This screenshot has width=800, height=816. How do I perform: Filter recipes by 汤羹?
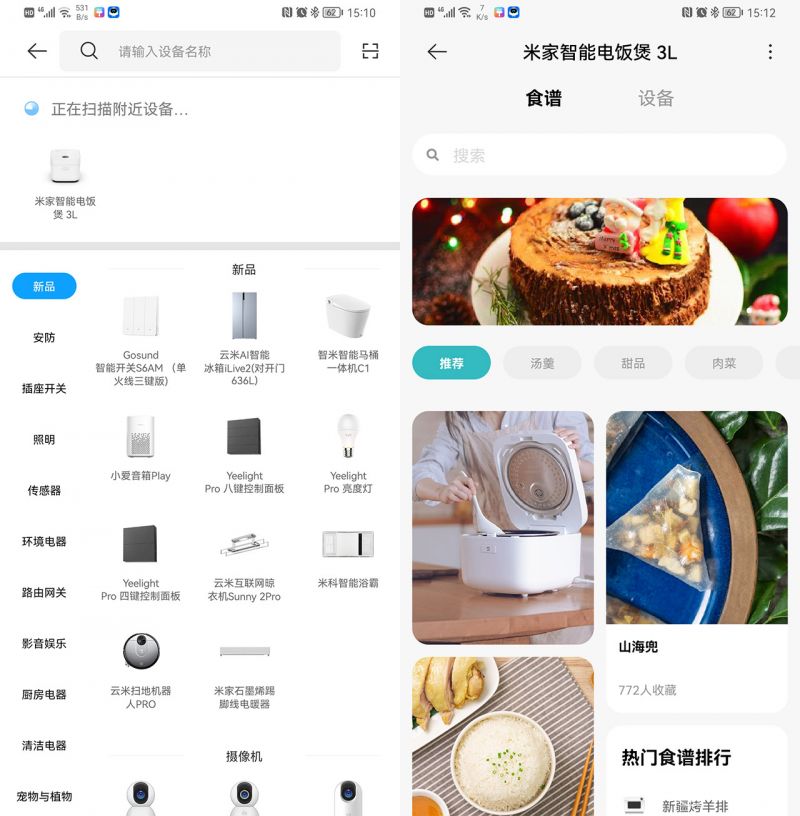tap(542, 363)
